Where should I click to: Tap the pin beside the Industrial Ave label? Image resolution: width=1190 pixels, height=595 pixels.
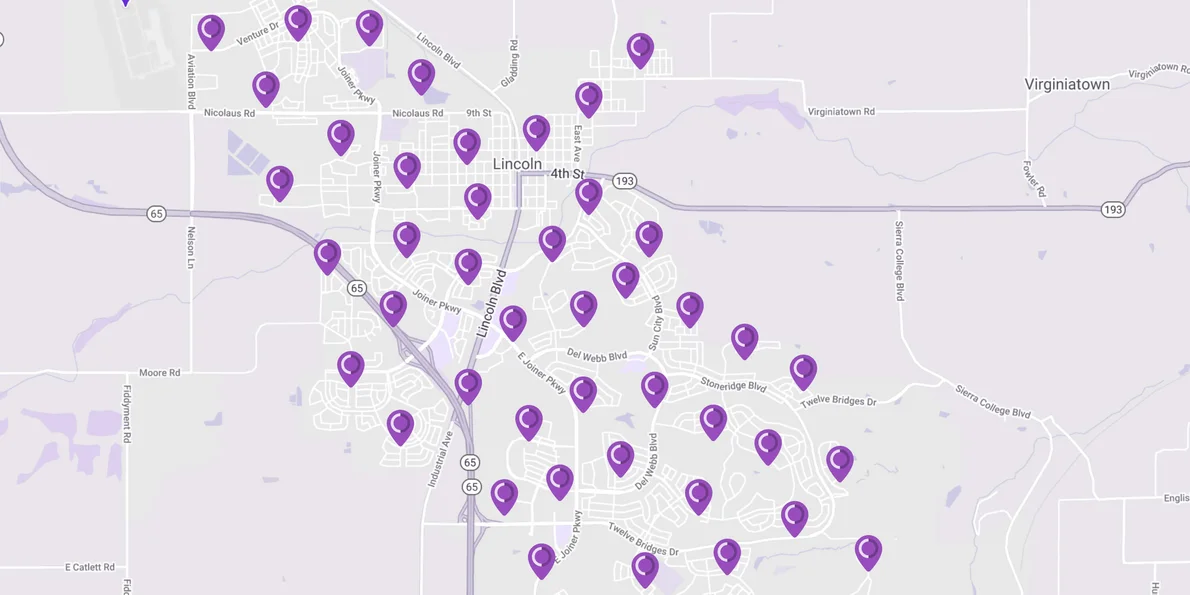400,426
